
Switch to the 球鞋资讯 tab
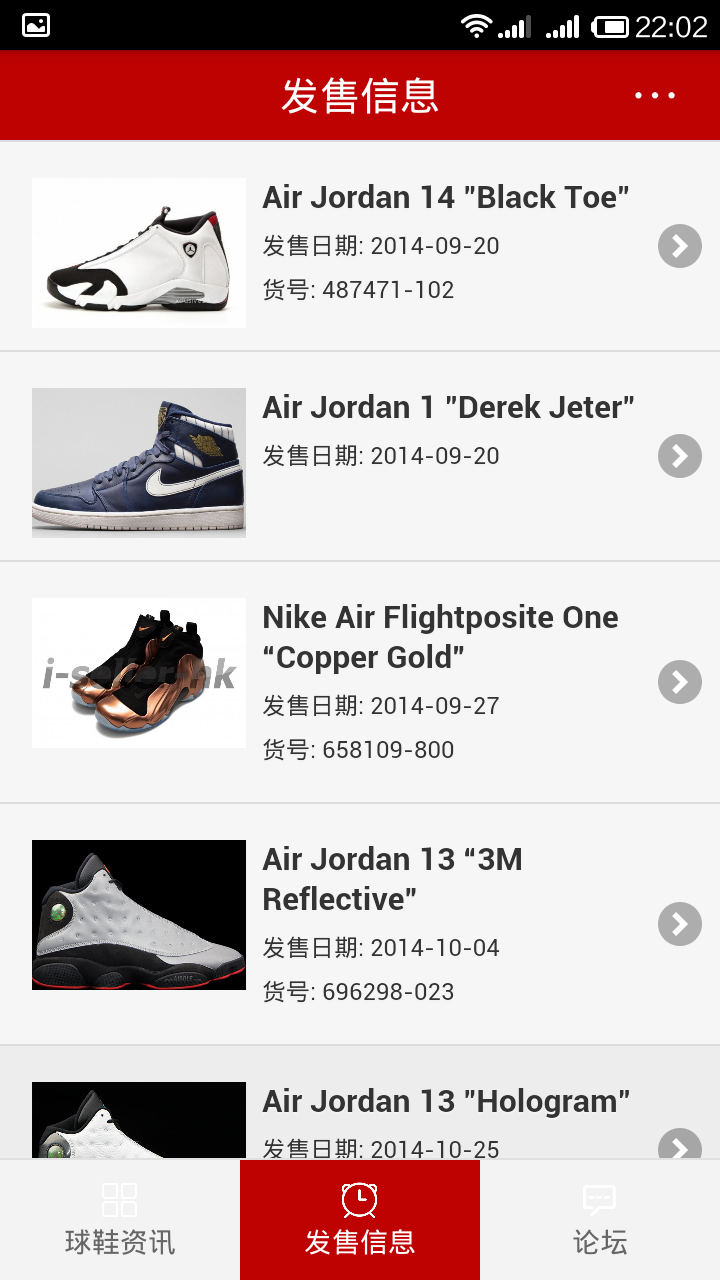[120, 1220]
